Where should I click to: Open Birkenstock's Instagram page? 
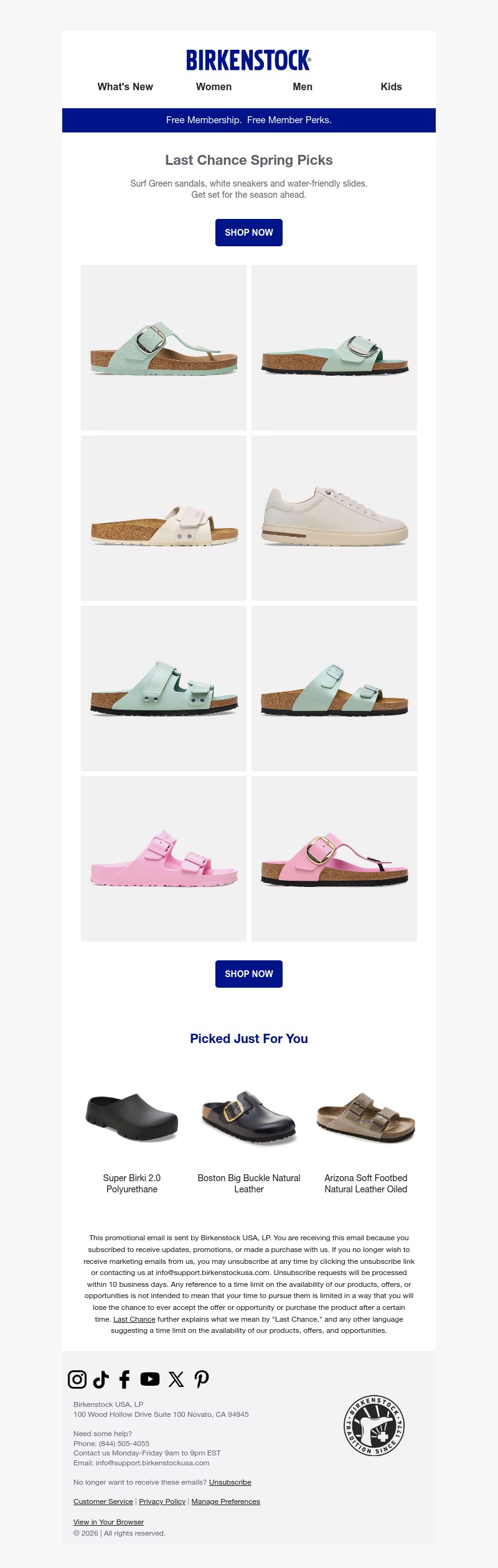coord(77,1380)
